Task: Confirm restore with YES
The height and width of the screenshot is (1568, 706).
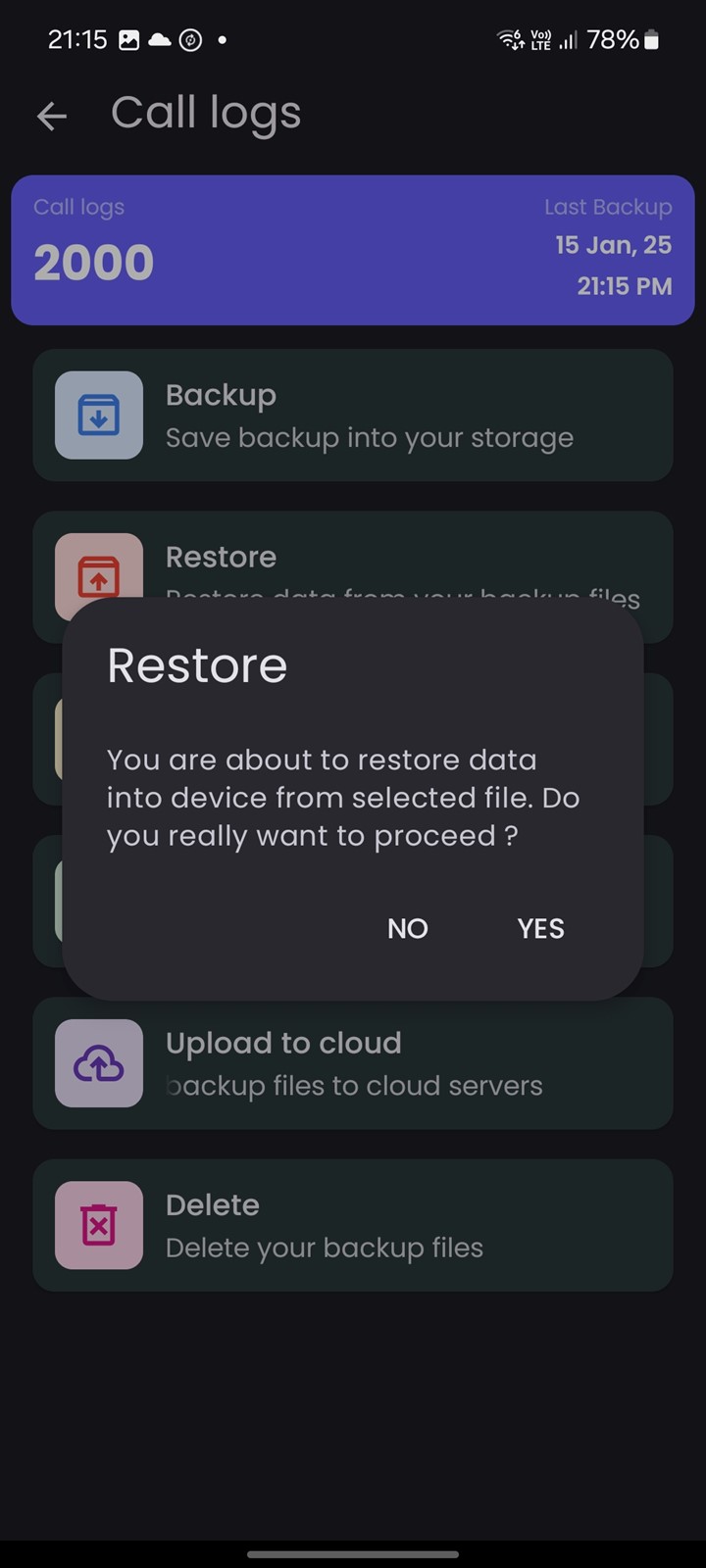Action: [x=540, y=928]
